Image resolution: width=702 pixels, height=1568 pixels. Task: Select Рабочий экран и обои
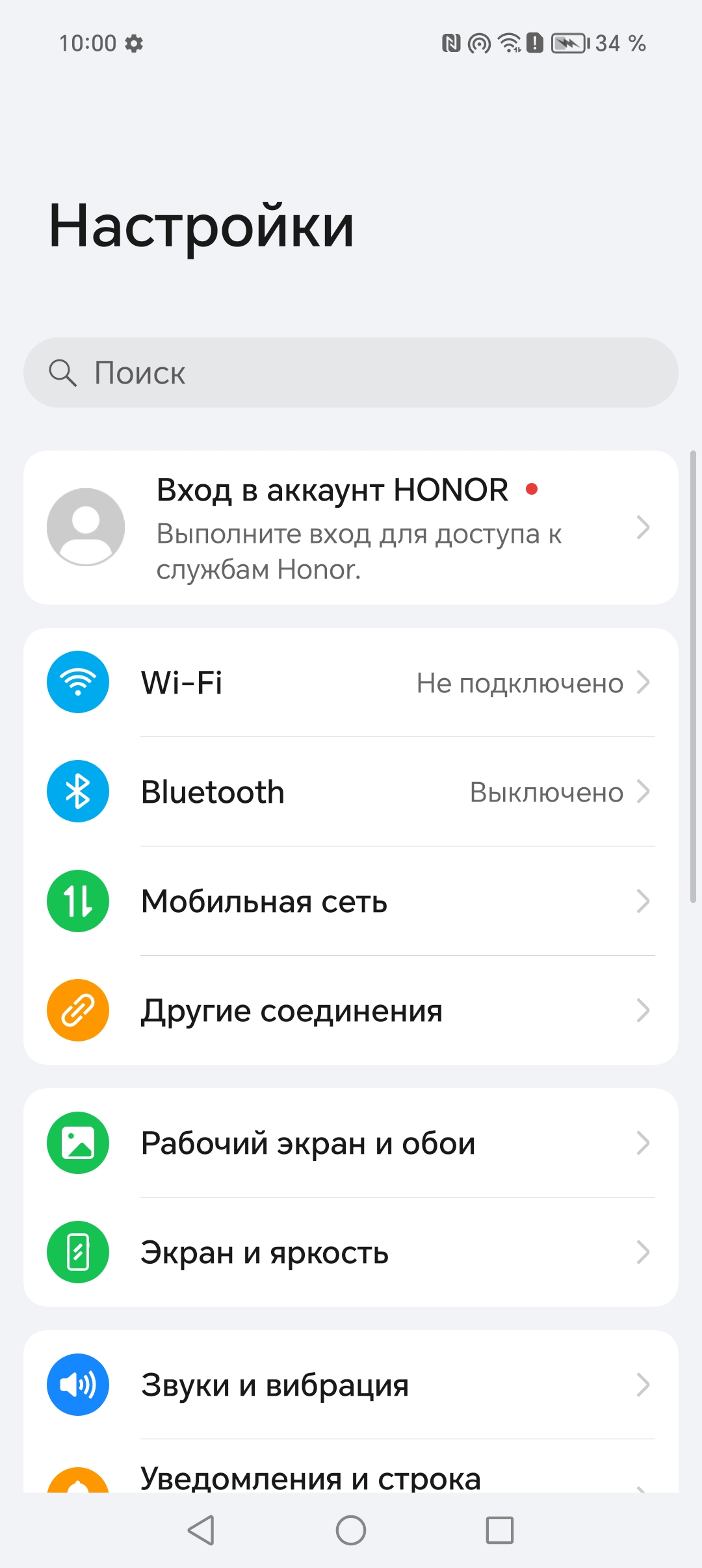tap(351, 1143)
